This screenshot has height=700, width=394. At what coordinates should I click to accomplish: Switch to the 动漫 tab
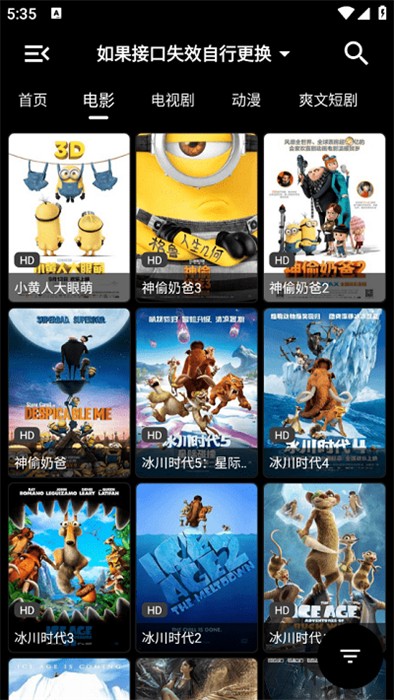(246, 100)
